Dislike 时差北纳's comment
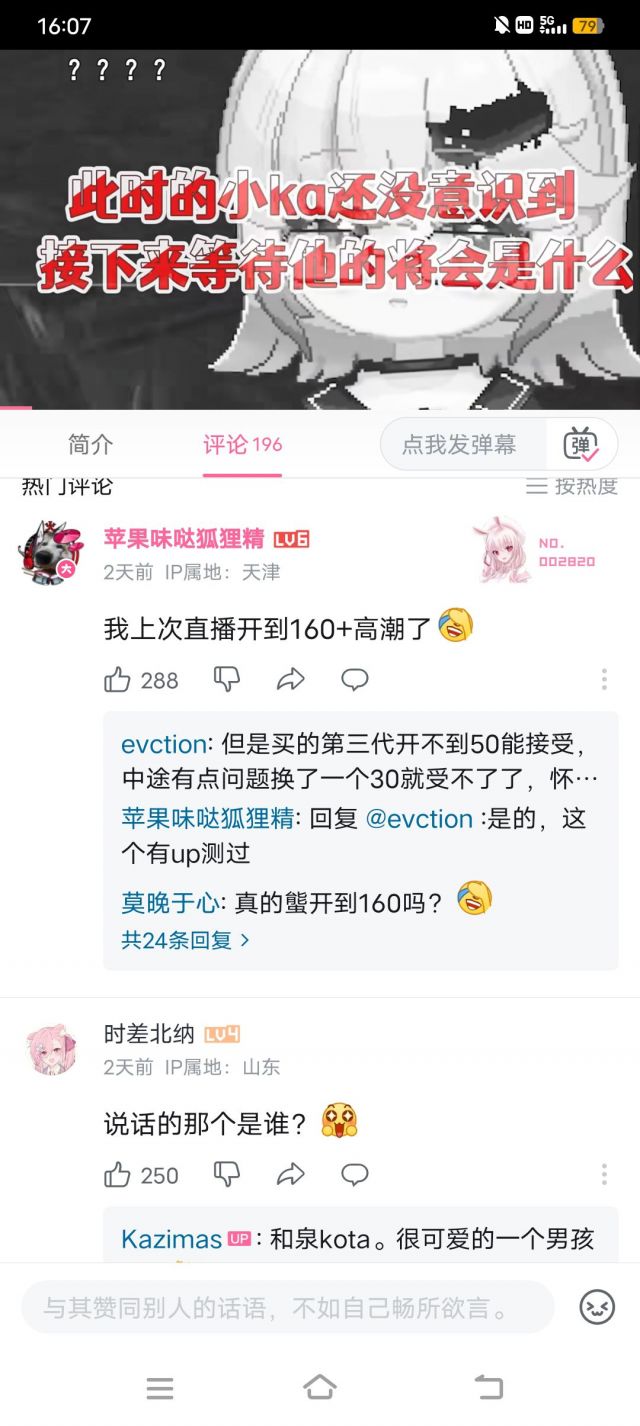The height and width of the screenshot is (1426, 640). 227,1175
